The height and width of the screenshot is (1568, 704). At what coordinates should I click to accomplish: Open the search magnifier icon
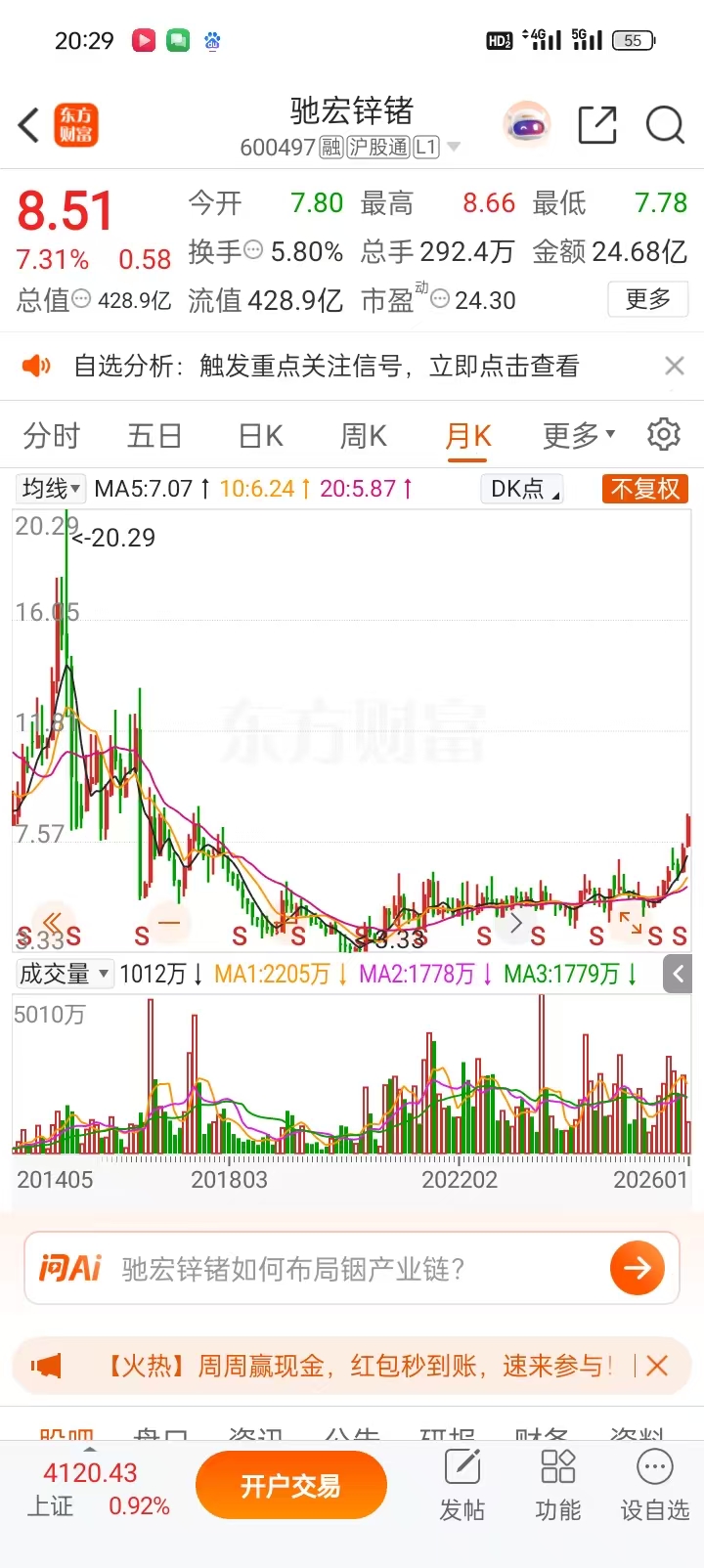click(665, 126)
